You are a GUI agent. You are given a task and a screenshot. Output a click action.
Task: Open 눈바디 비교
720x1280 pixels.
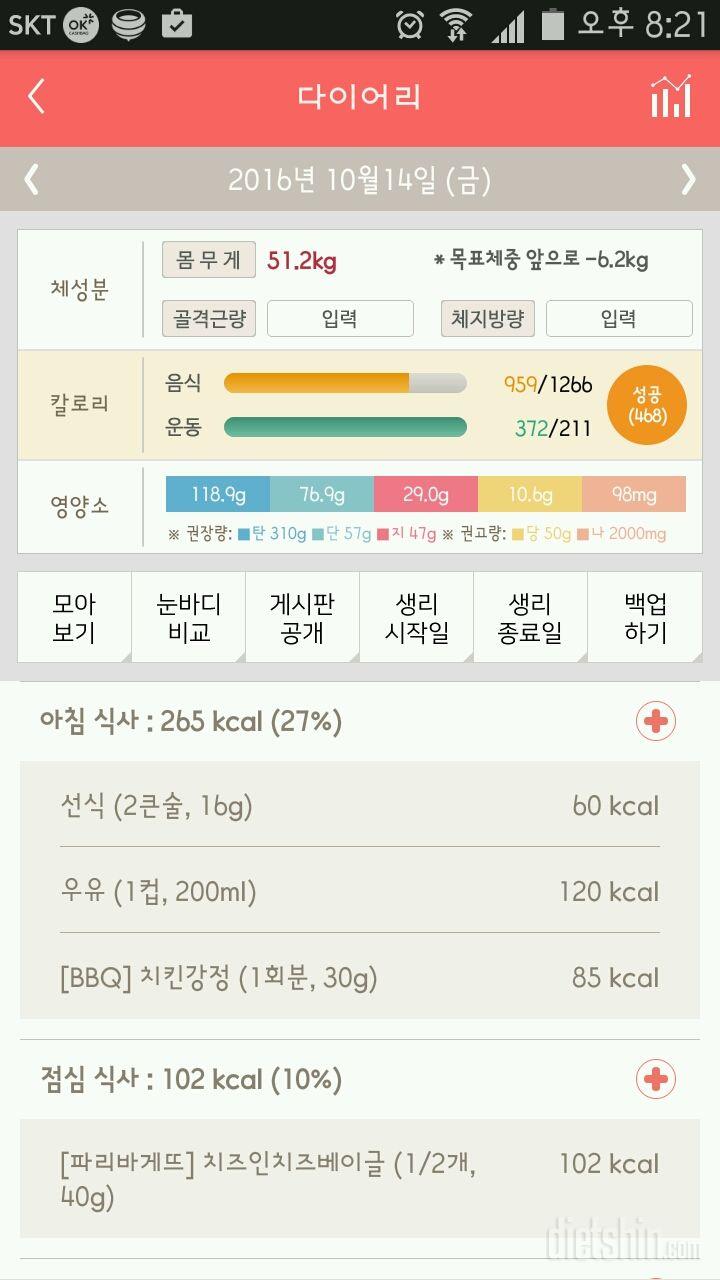coord(188,618)
